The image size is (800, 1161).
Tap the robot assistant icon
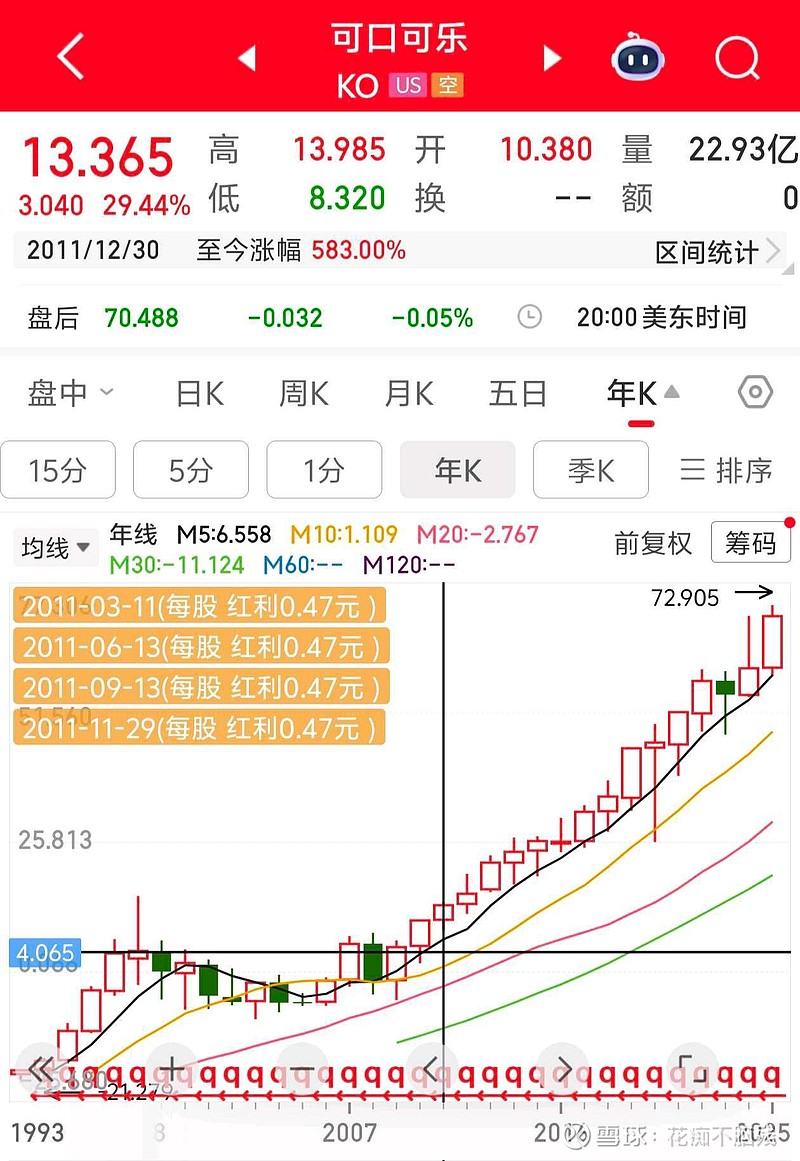[x=637, y=58]
